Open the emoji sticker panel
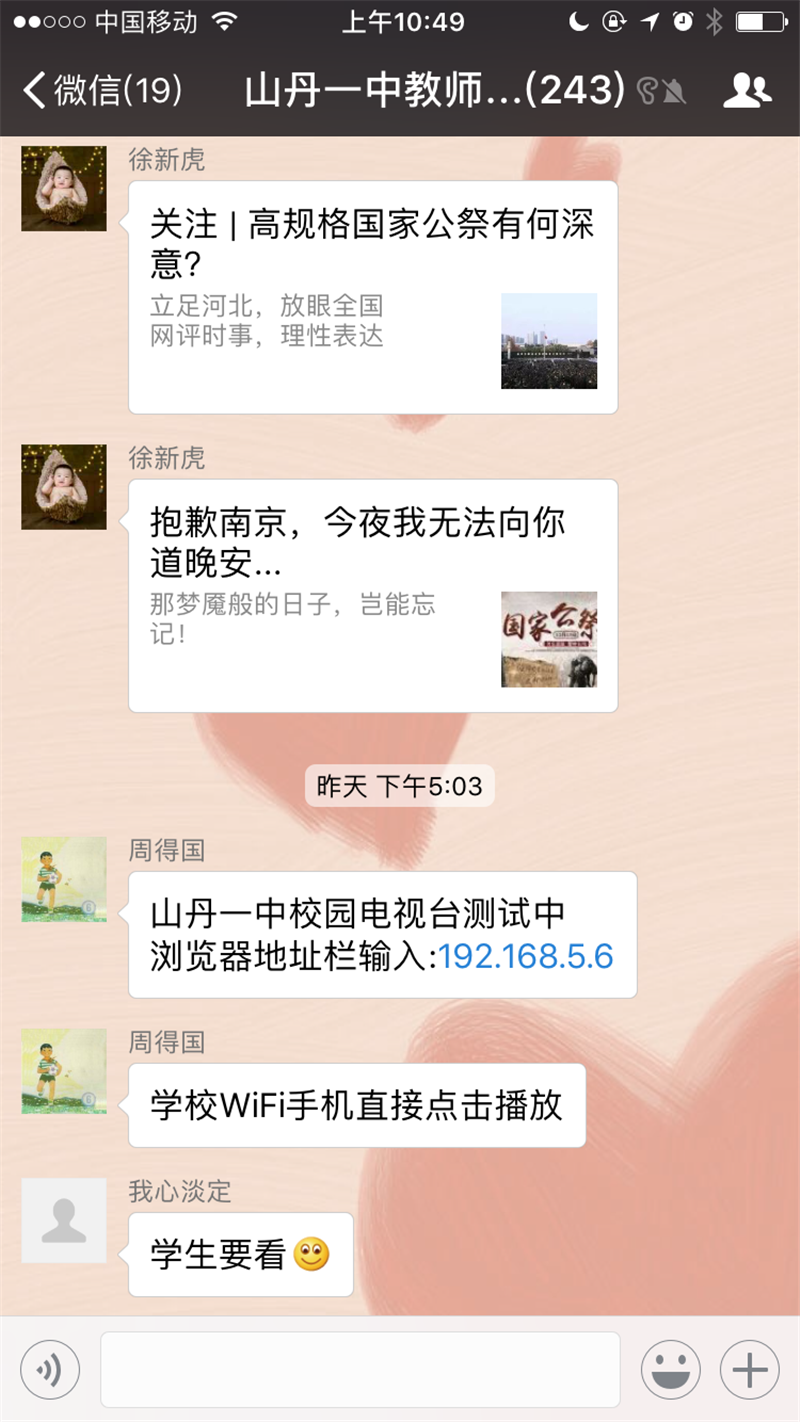The image size is (800, 1422). click(670, 1369)
